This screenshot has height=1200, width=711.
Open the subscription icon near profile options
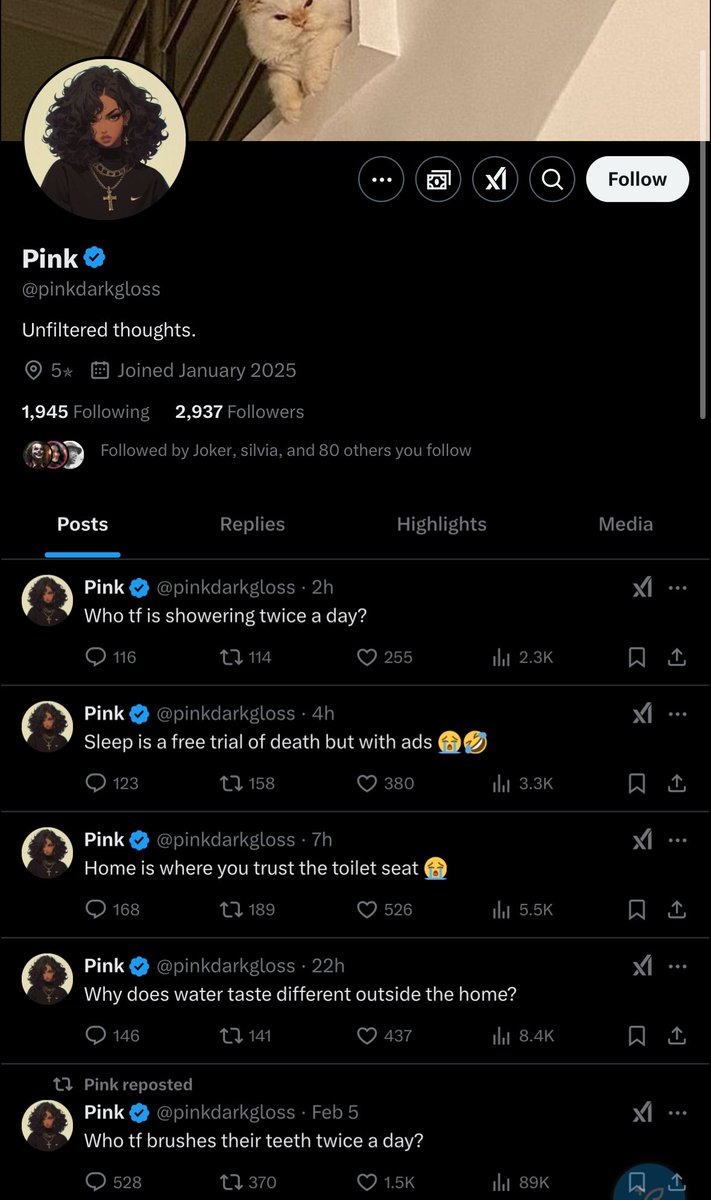(438, 180)
